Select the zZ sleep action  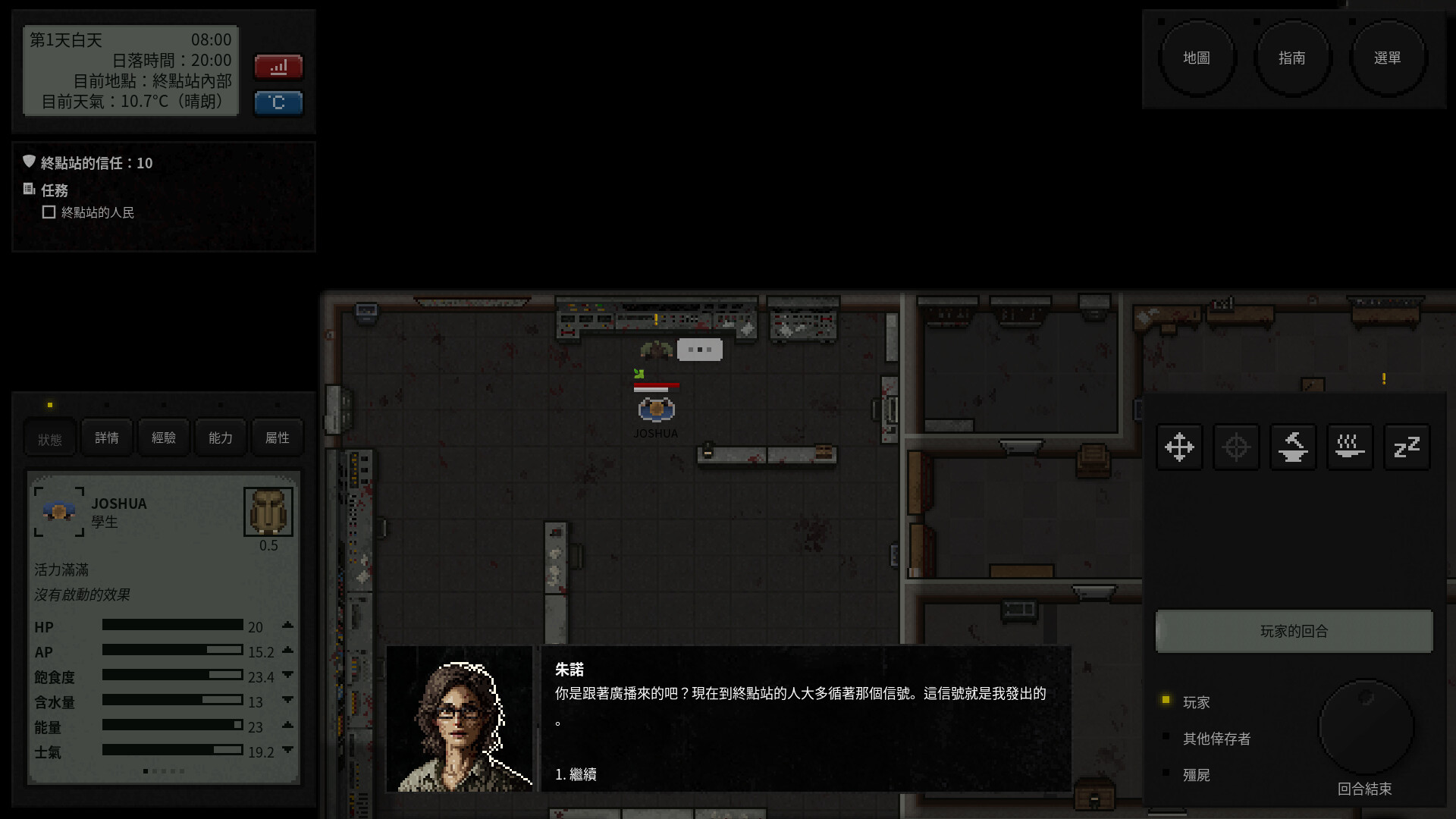coord(1407,447)
